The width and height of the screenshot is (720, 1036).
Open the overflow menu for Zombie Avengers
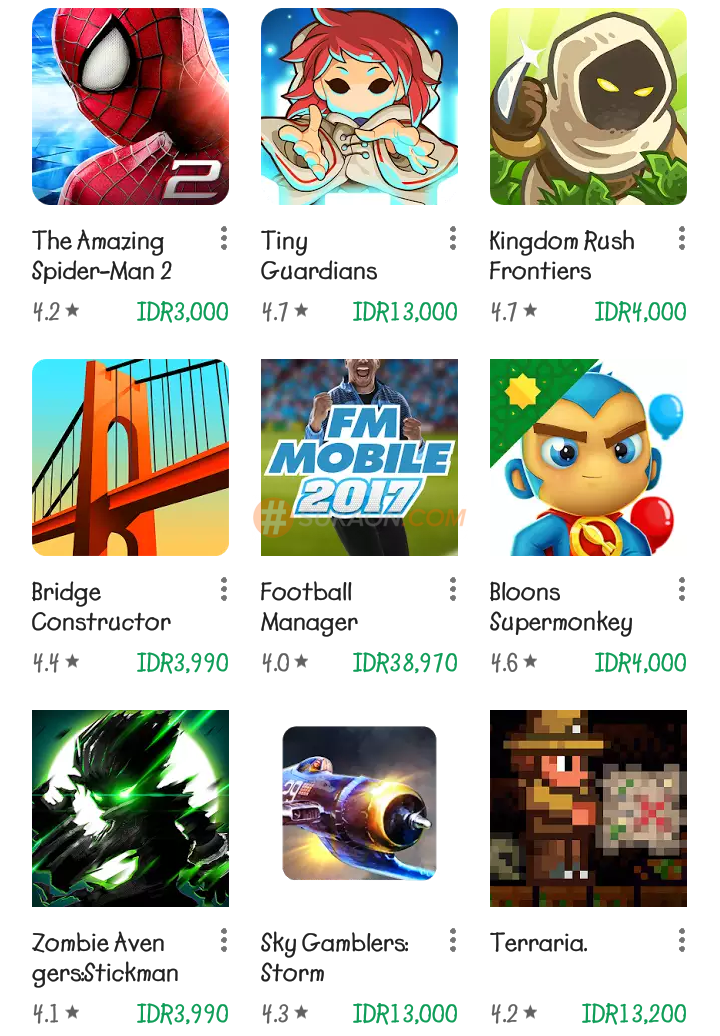224,940
